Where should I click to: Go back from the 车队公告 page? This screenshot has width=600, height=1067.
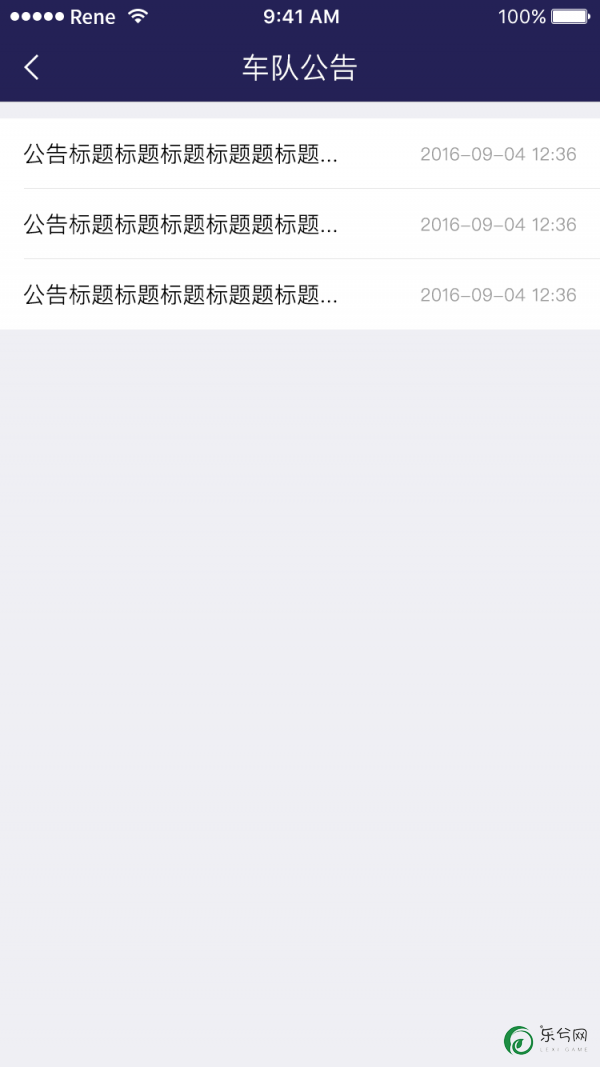click(31, 67)
